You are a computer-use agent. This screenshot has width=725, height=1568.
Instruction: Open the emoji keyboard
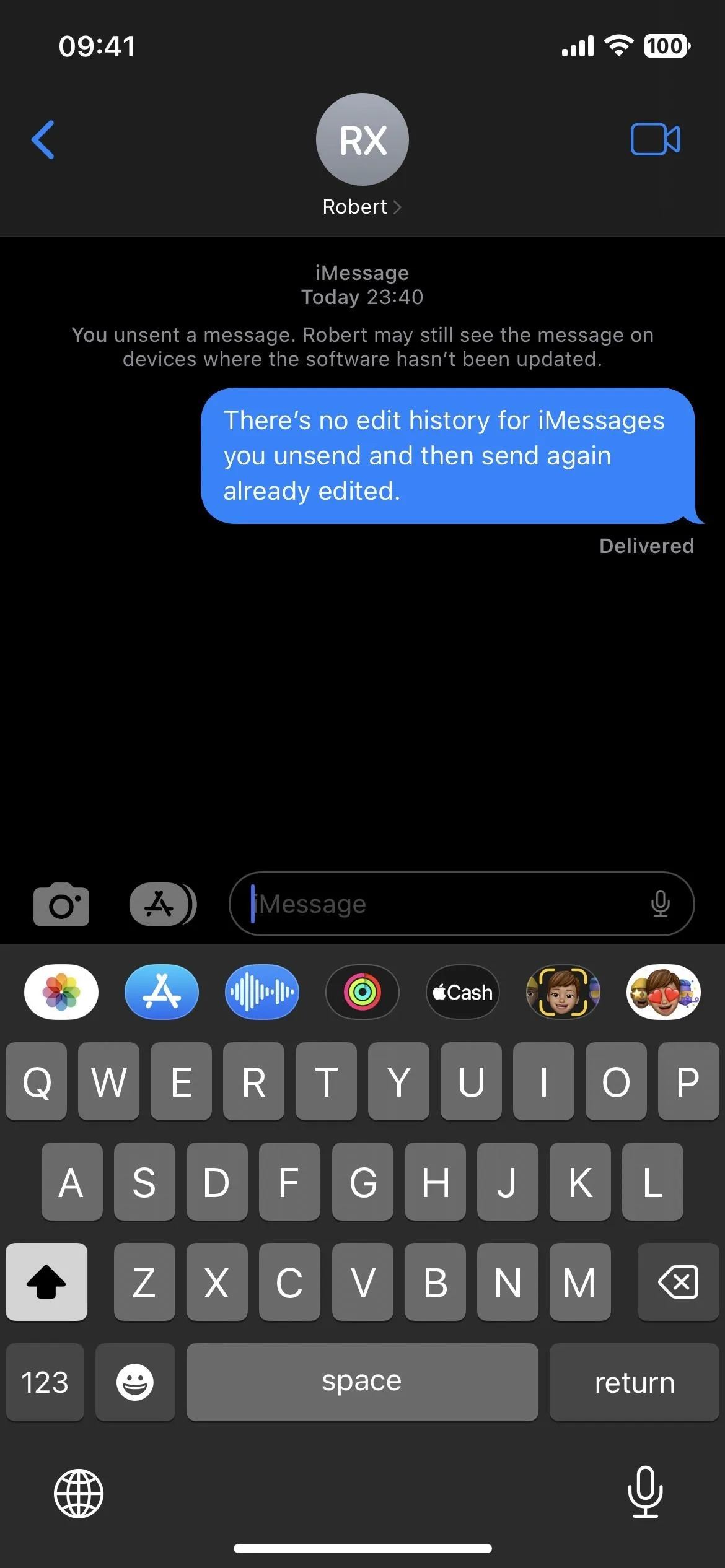pos(135,1382)
